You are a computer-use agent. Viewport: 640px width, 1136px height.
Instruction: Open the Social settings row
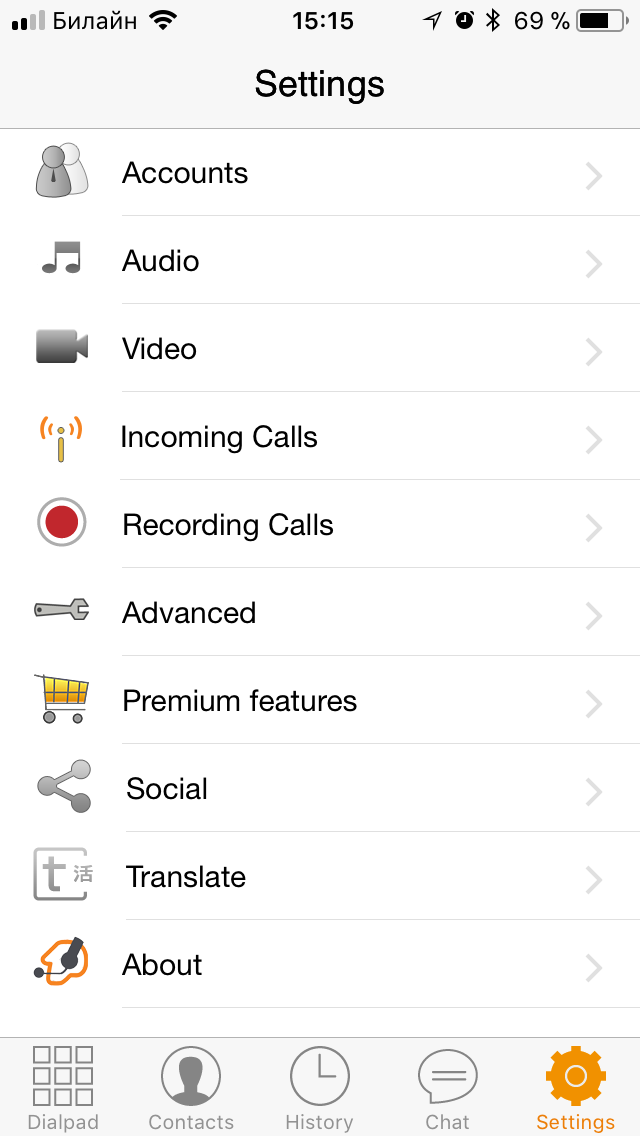(x=320, y=789)
